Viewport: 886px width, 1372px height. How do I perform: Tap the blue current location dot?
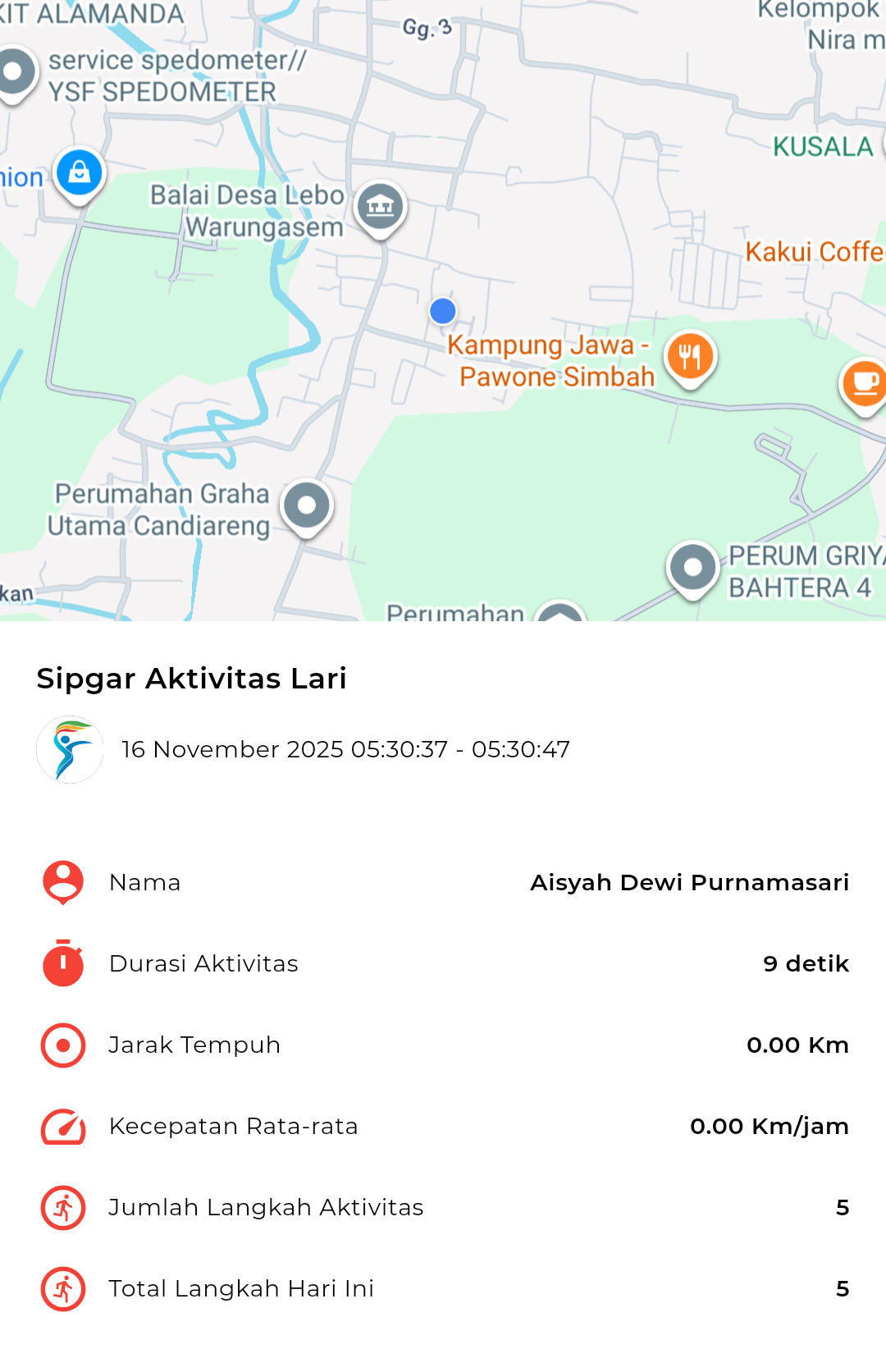tap(443, 311)
